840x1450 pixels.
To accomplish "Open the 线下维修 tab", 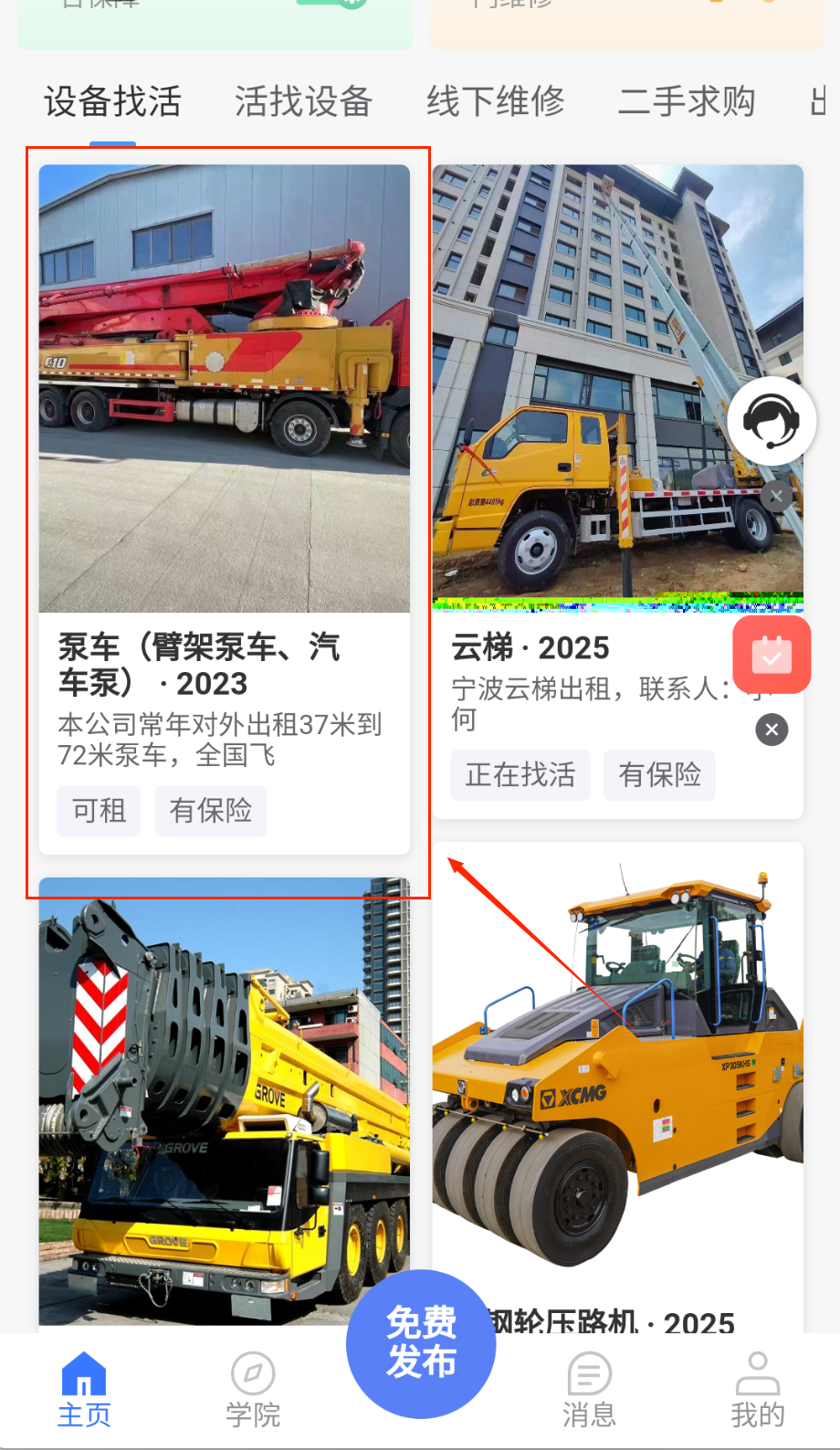I will 495,101.
